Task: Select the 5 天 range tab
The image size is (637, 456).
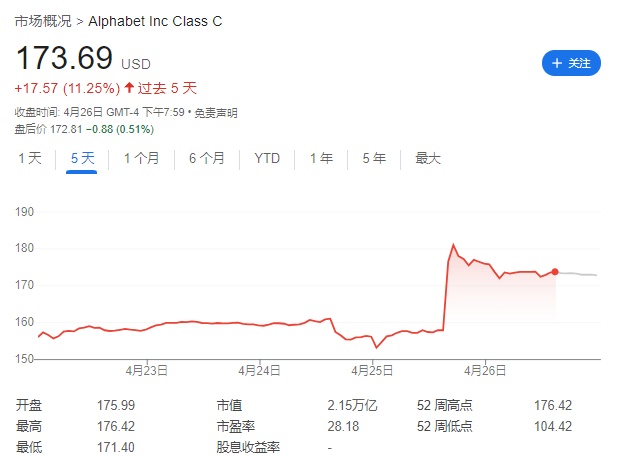Action: click(x=82, y=158)
